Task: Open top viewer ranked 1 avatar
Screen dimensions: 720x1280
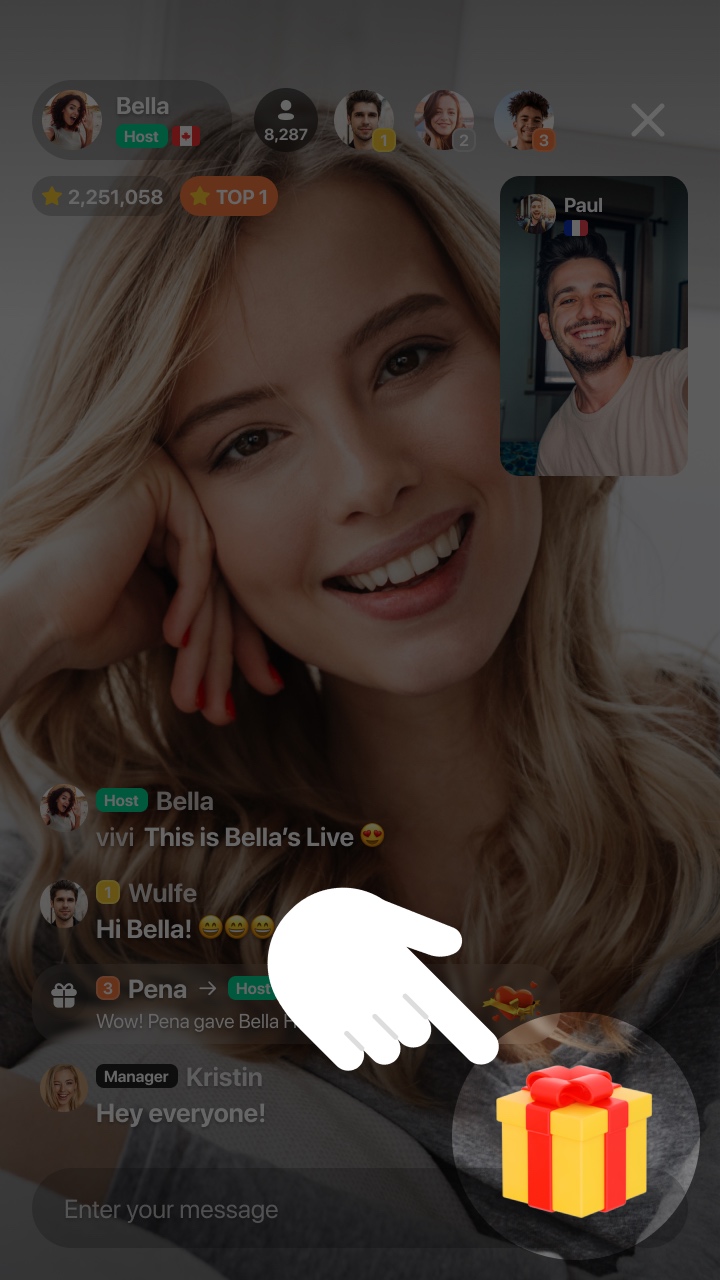Action: coord(364,120)
